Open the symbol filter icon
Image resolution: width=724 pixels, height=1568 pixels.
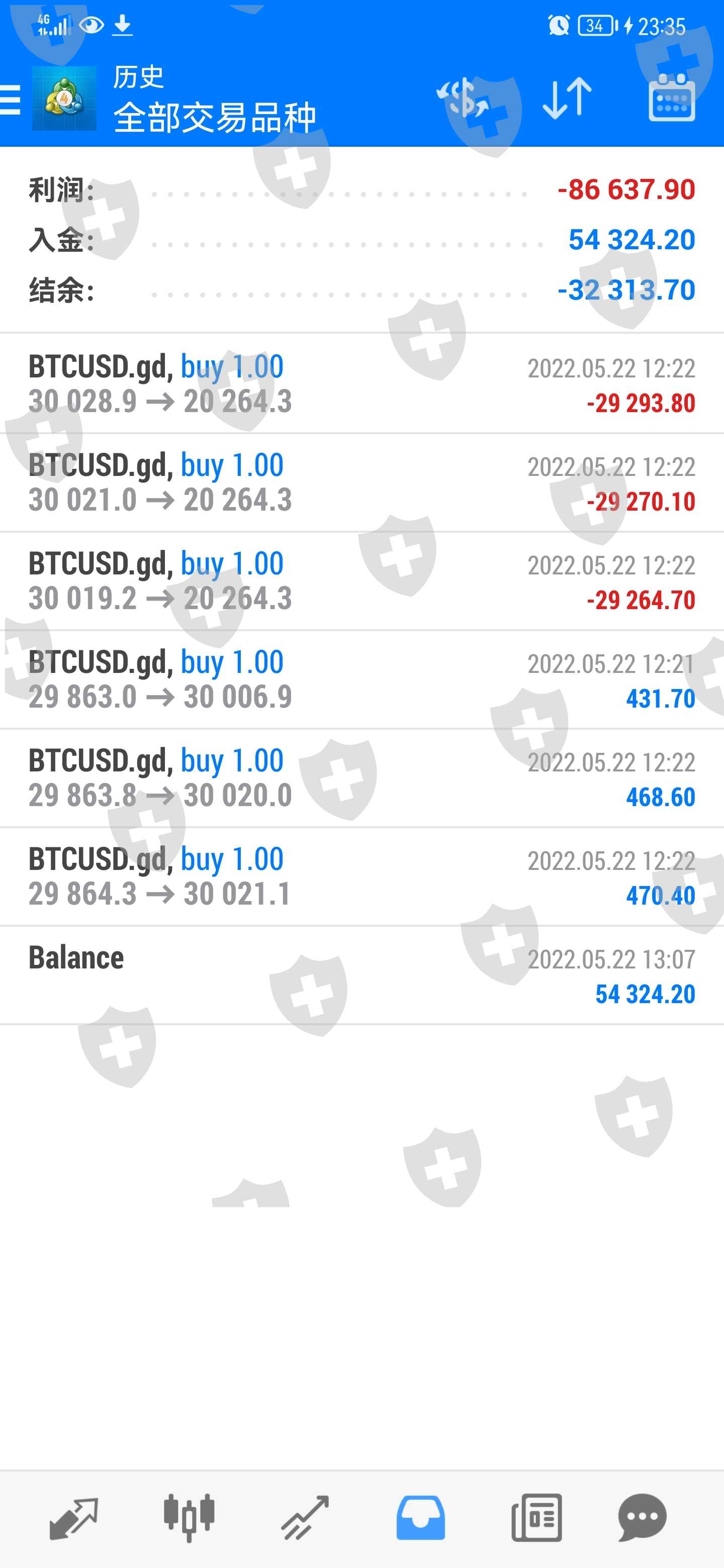(463, 98)
